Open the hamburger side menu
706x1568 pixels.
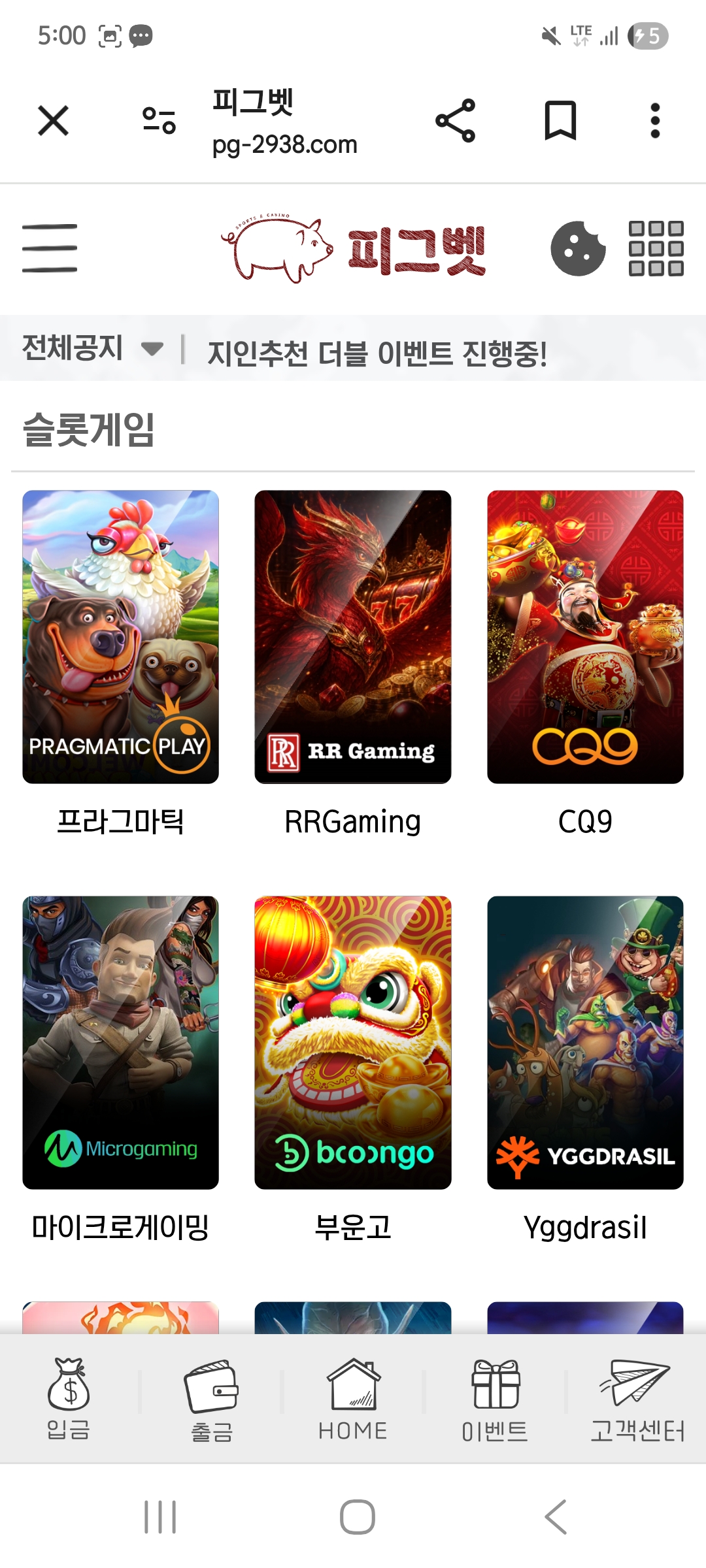[50, 248]
